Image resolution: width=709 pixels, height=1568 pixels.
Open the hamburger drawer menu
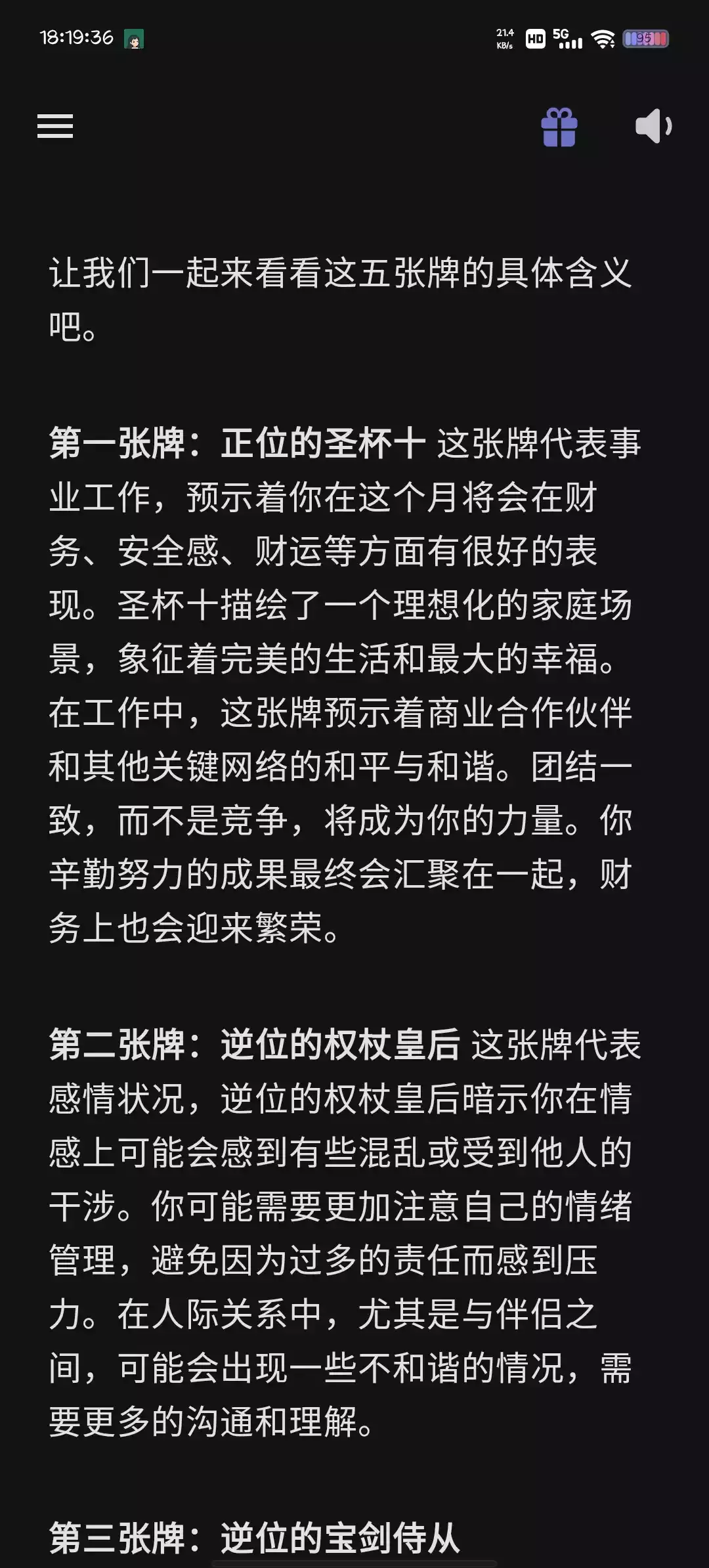pyautogui.click(x=55, y=126)
